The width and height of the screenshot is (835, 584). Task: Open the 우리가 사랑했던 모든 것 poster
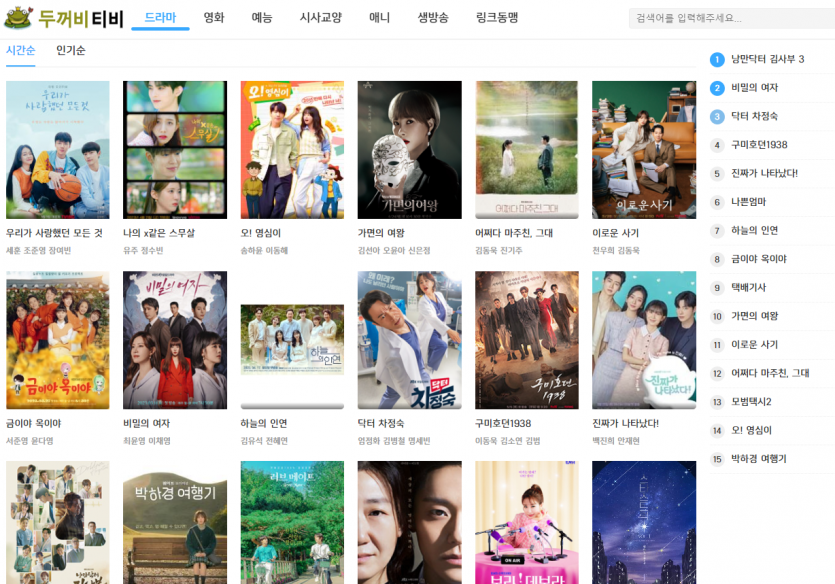58,150
